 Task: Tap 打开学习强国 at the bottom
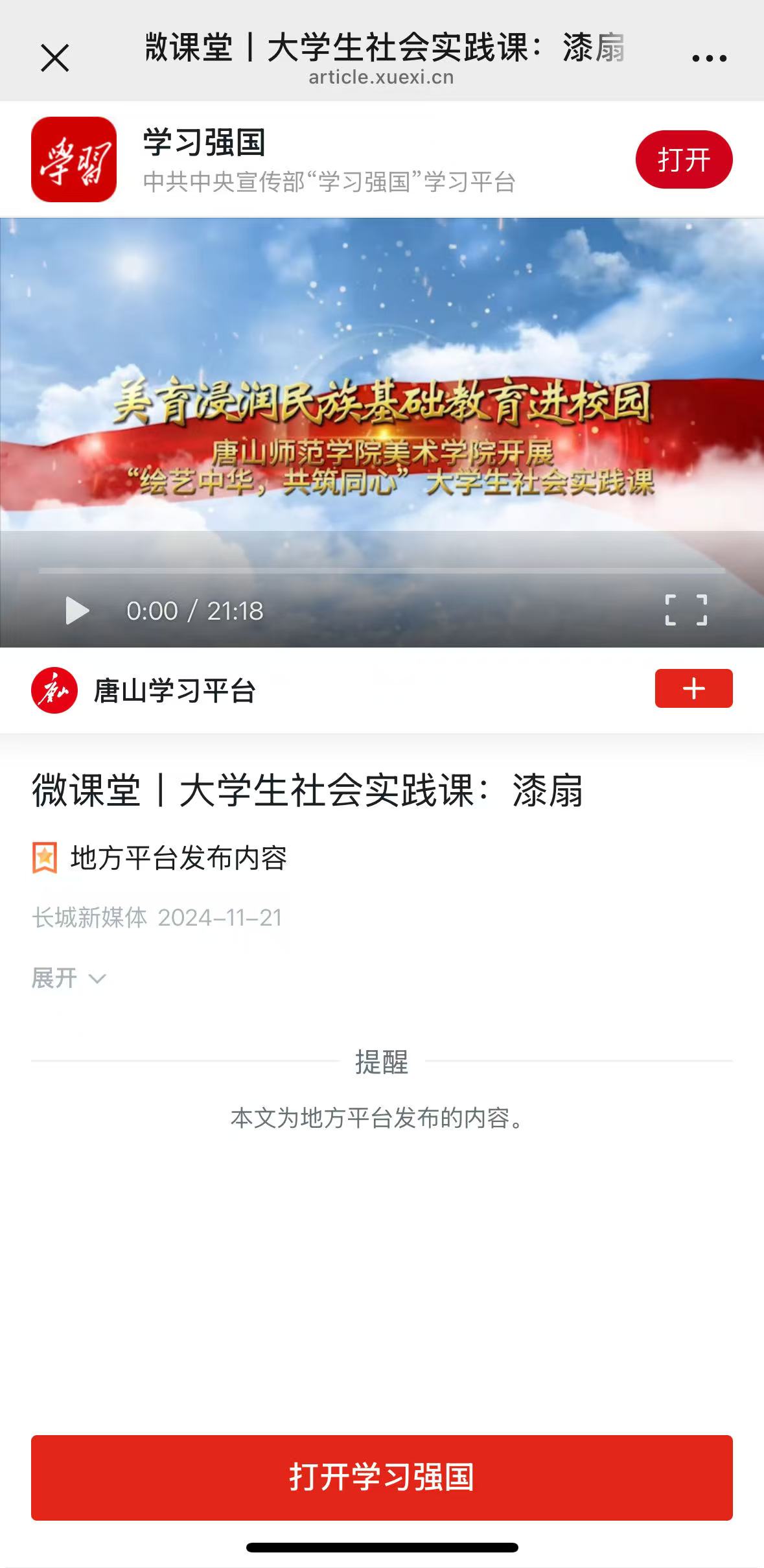click(x=382, y=1477)
